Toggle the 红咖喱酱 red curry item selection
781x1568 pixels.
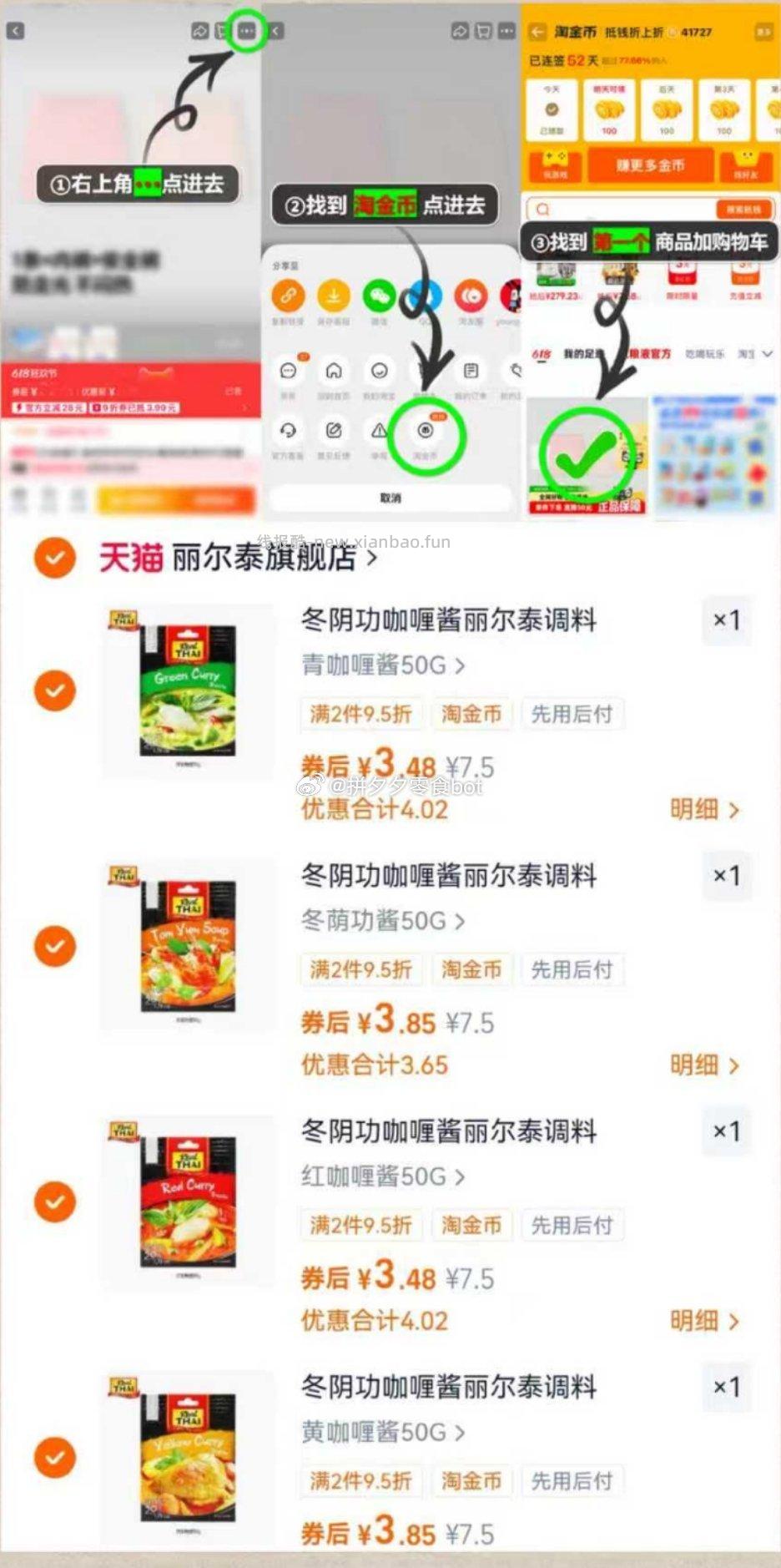tap(55, 1202)
